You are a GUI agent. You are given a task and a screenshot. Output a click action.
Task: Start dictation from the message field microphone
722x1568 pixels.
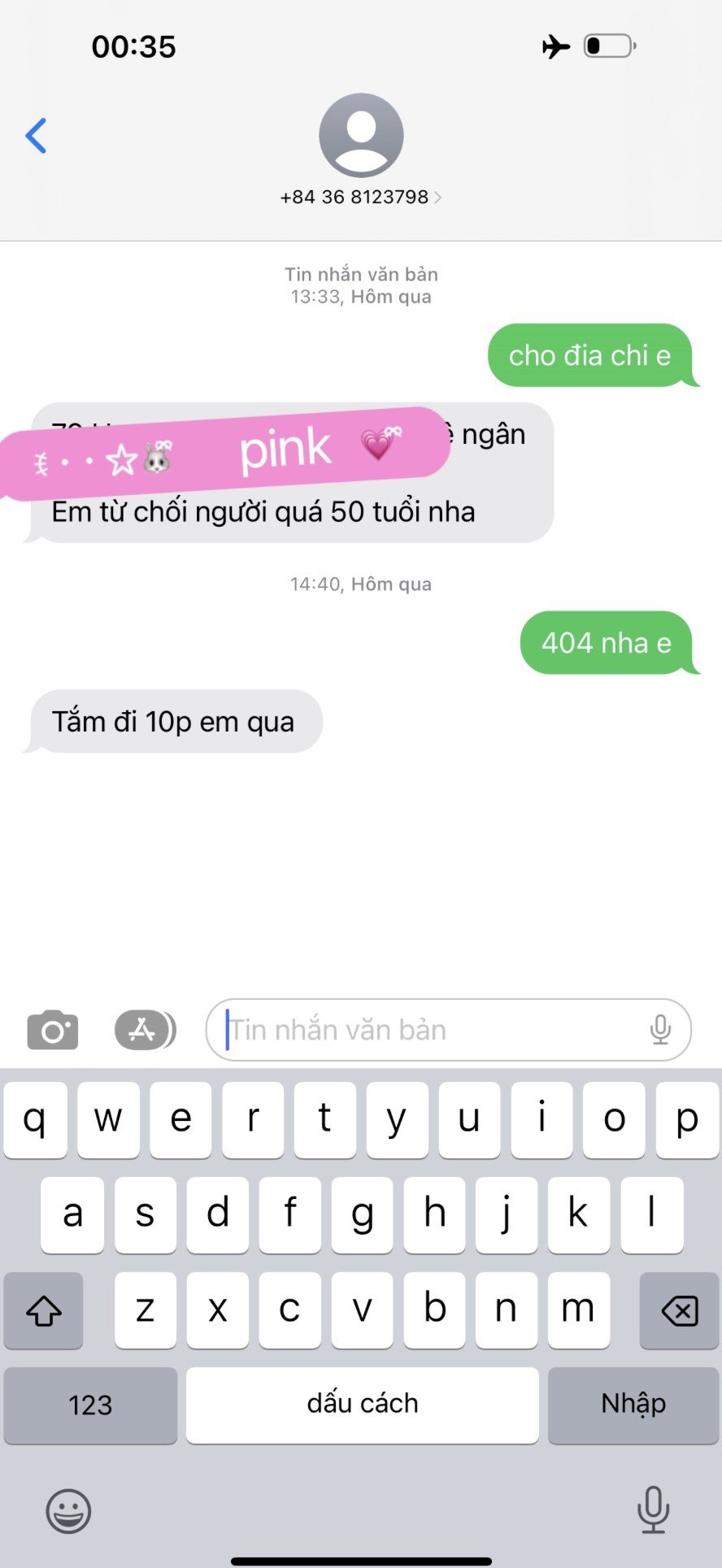click(x=660, y=1030)
